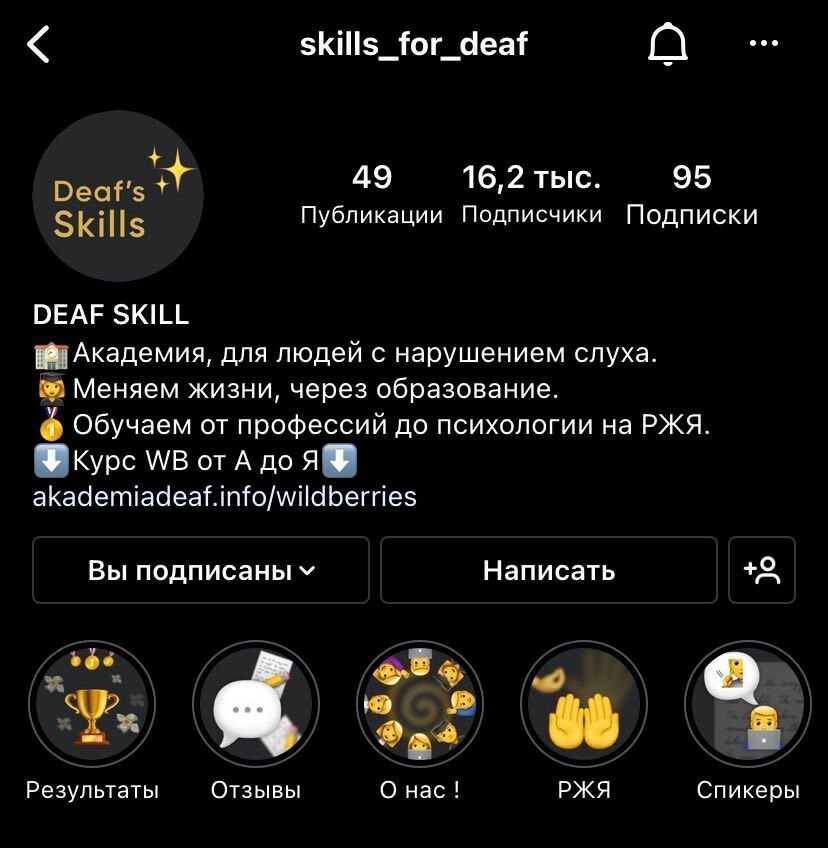The width and height of the screenshot is (828, 848).
Task: Go back using the arrow icon
Action: (38, 45)
